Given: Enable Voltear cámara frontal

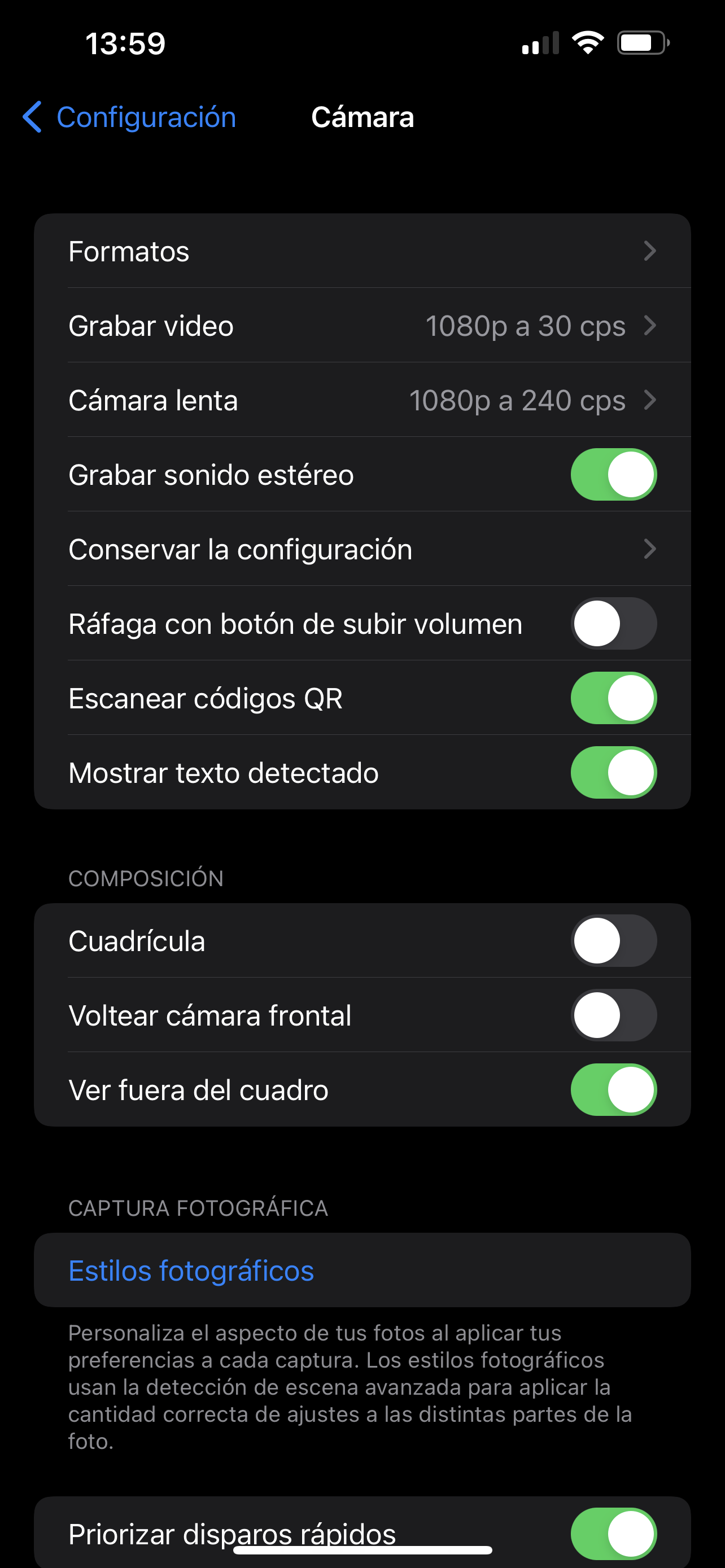Looking at the screenshot, I should [x=613, y=1015].
